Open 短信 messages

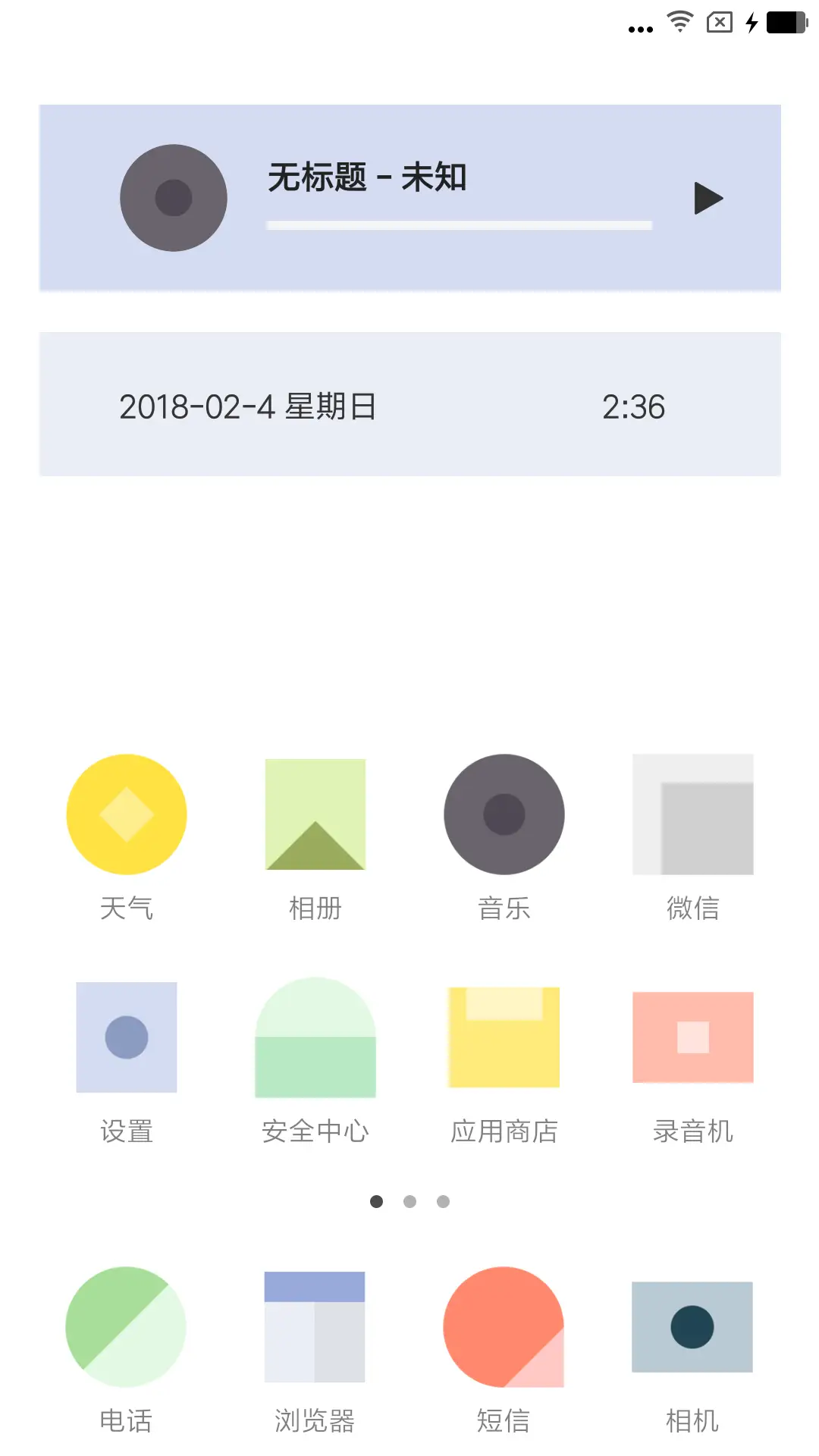pyautogui.click(x=504, y=1327)
